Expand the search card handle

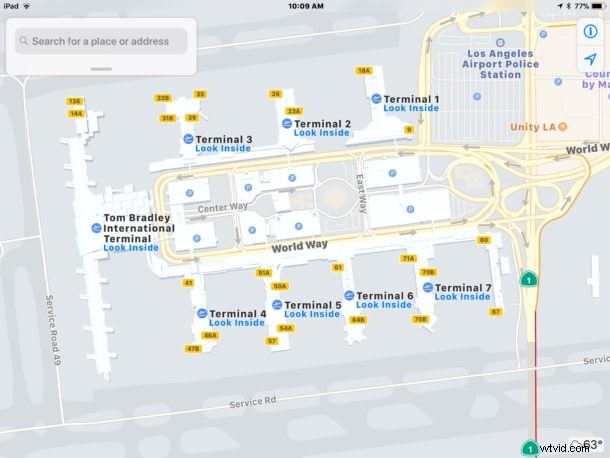pyautogui.click(x=101, y=68)
